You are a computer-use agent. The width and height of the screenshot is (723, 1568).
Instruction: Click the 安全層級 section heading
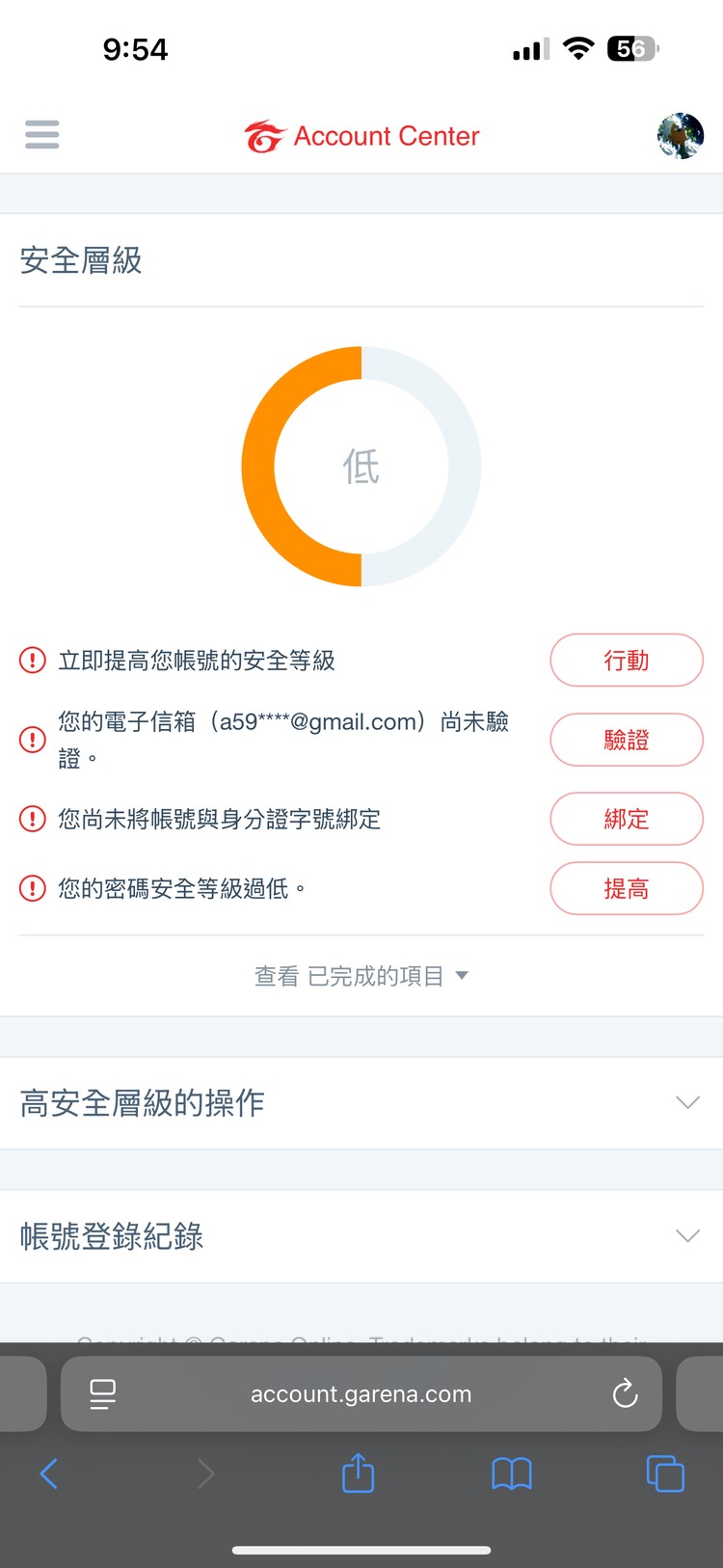(x=81, y=260)
